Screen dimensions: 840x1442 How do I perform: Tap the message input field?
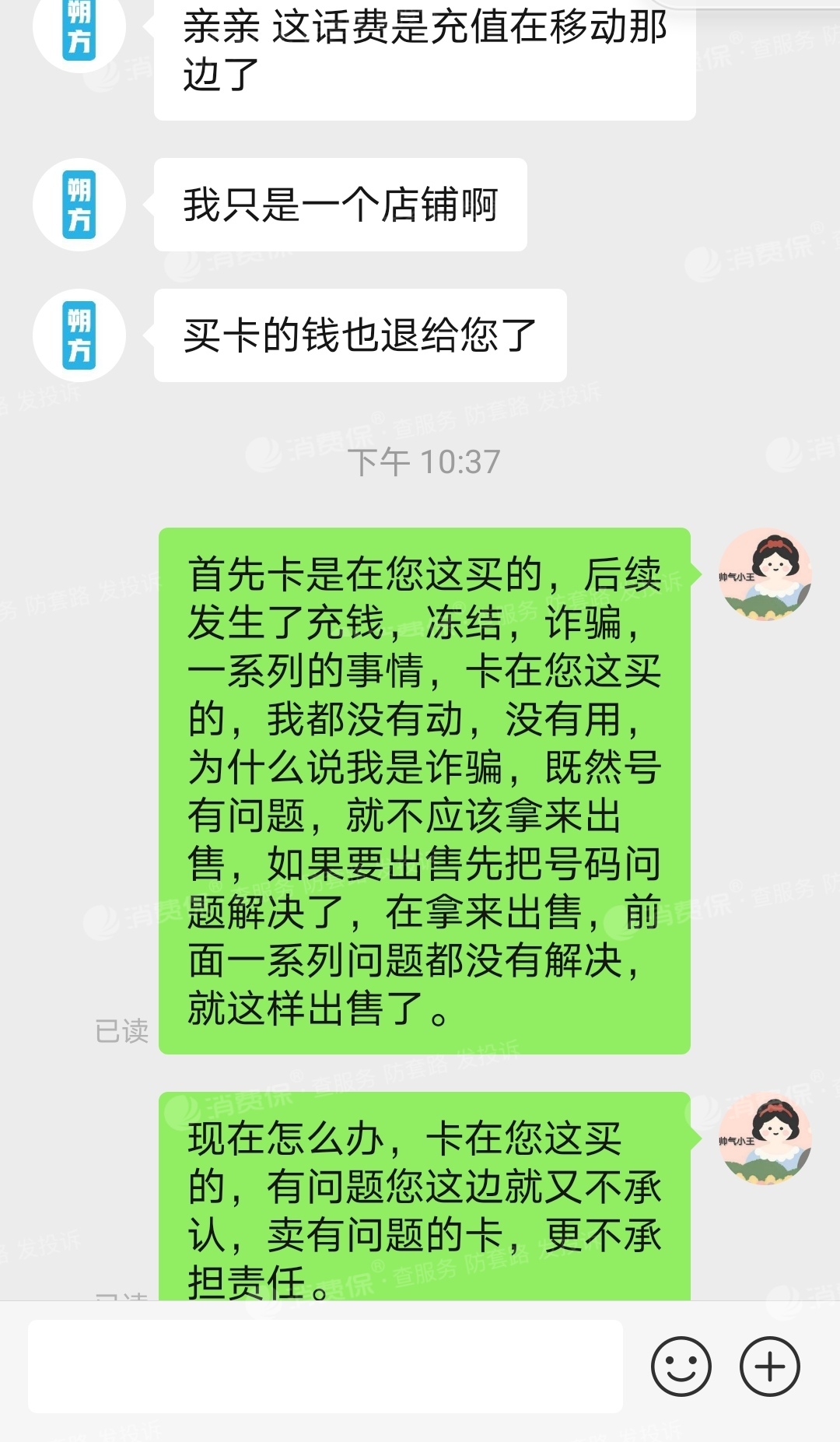pyautogui.click(x=325, y=1366)
